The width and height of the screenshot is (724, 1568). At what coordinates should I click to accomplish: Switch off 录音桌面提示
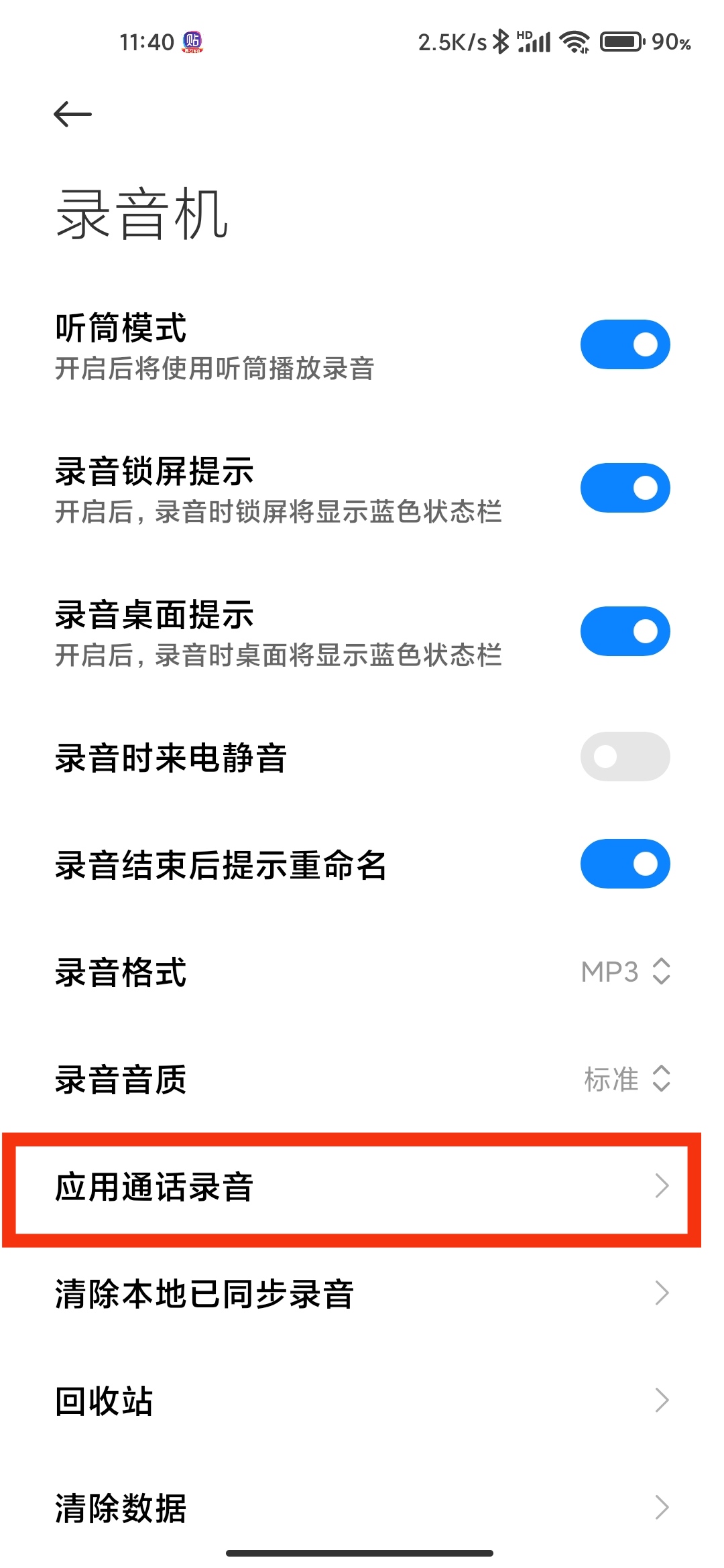(x=625, y=631)
